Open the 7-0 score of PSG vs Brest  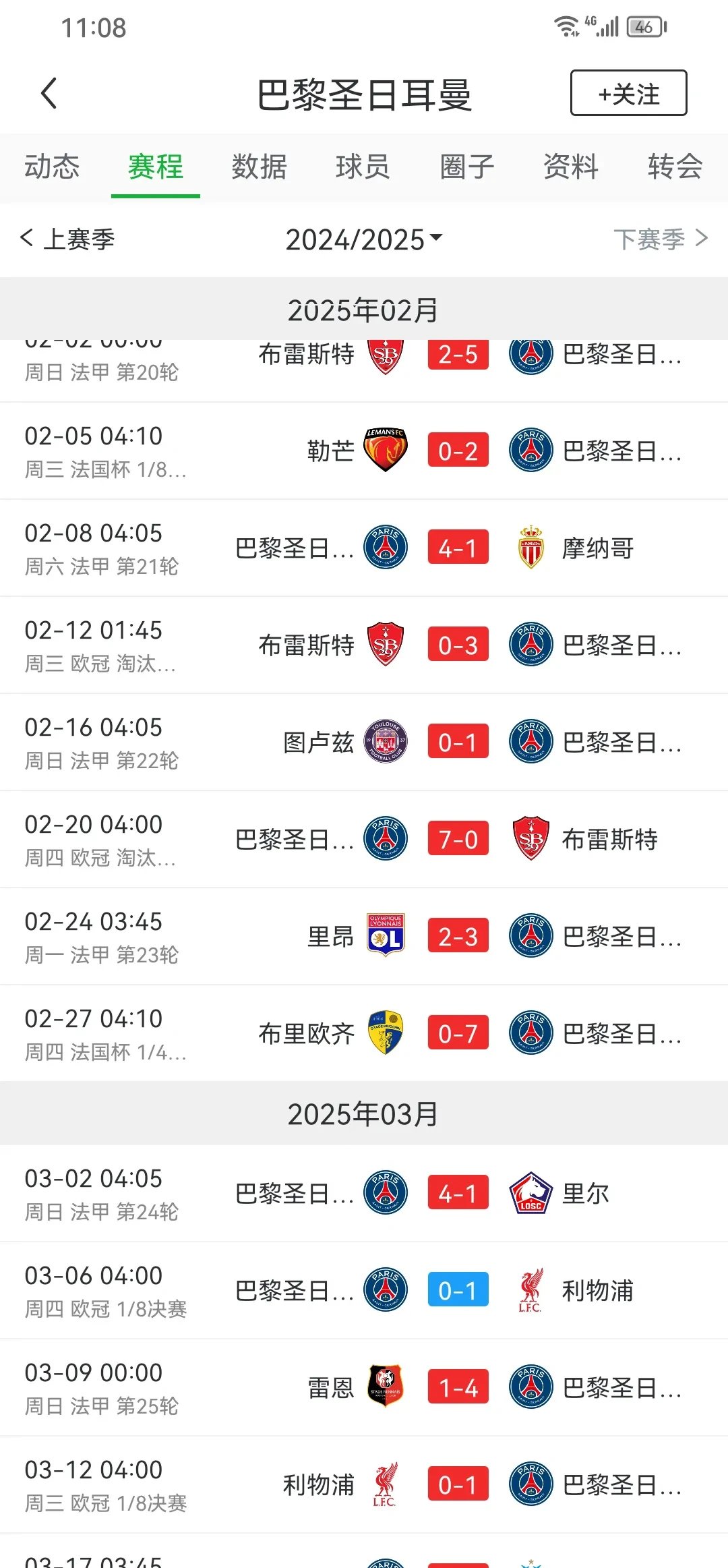tap(458, 838)
